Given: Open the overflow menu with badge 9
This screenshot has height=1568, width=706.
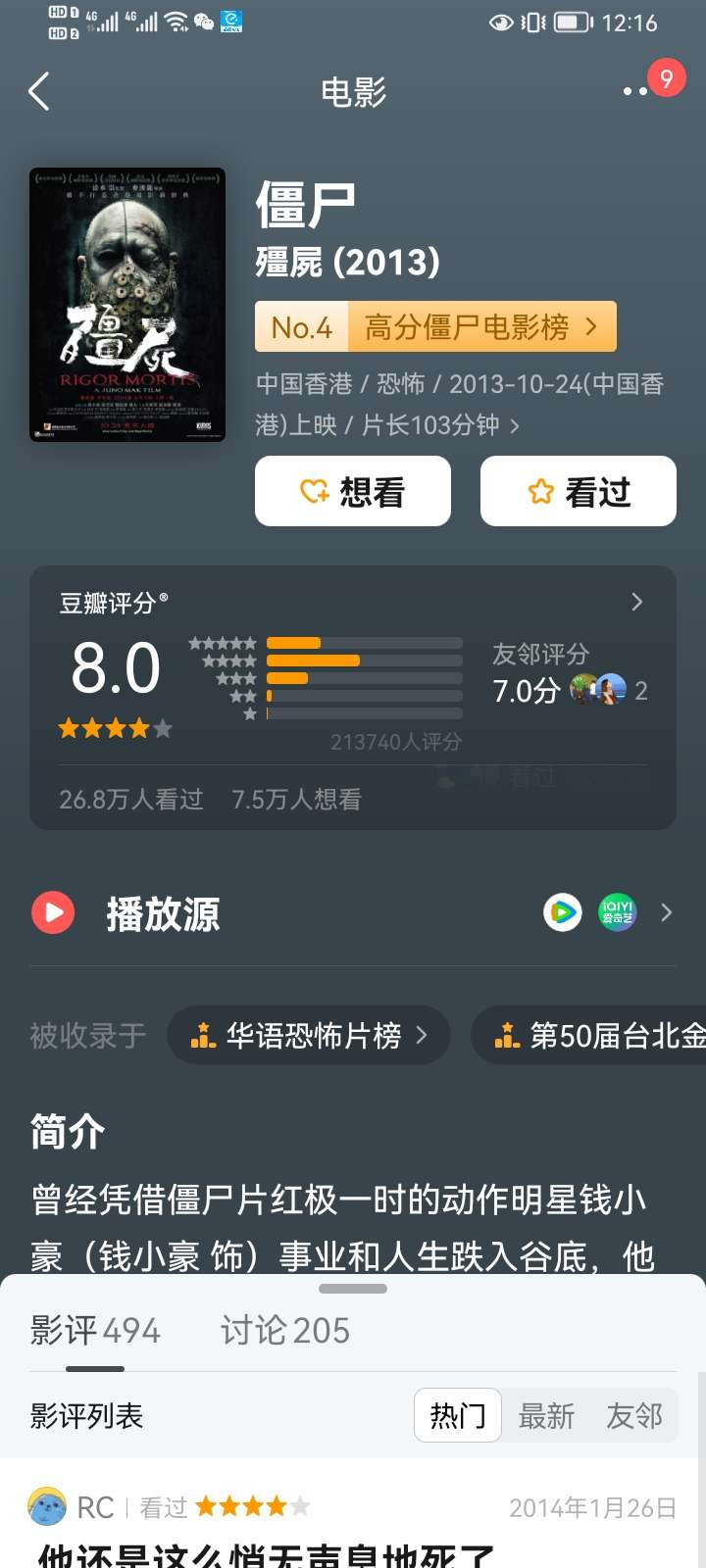Looking at the screenshot, I should [x=648, y=86].
